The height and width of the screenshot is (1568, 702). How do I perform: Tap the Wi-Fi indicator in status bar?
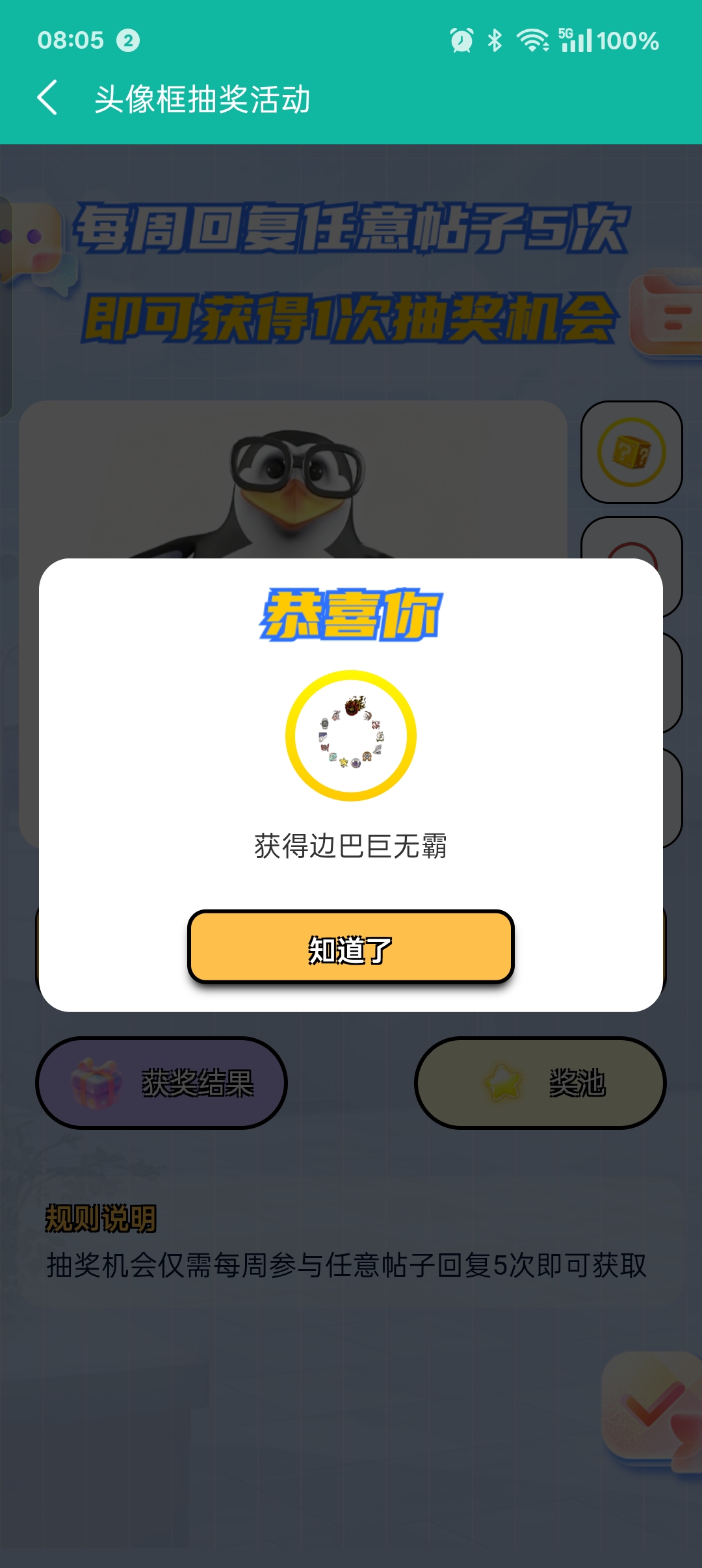533,40
